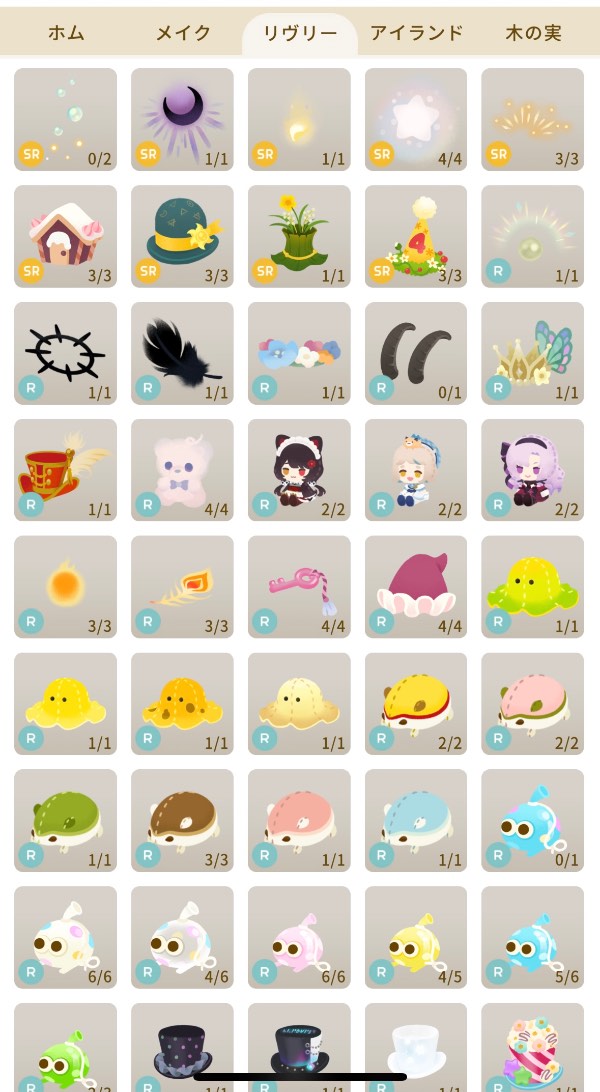Screen dimensions: 600x1092
Task: Choose the red military hat with feather
Action: pos(65,470)
